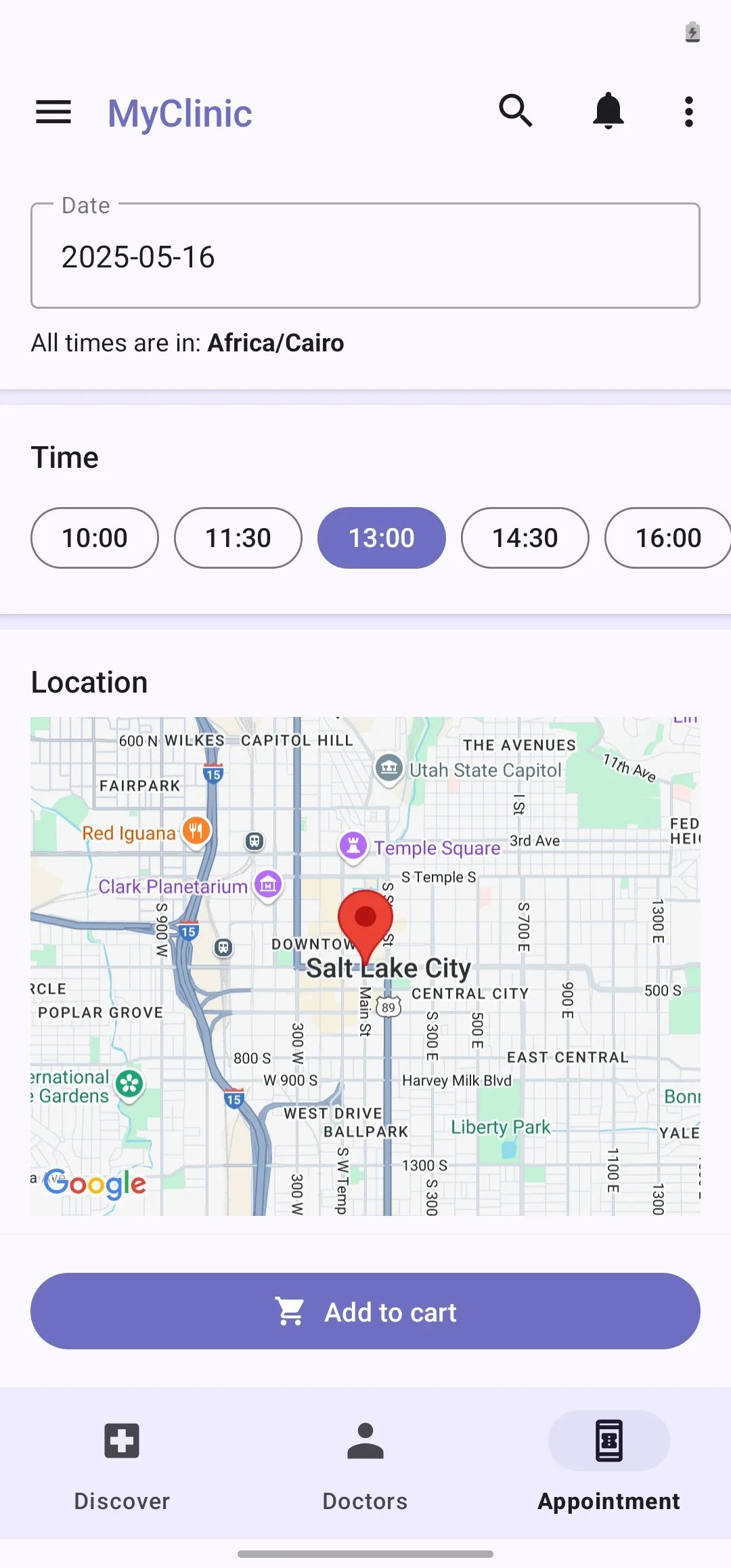Select the 14:30 time slot
The image size is (731, 1568).
click(x=525, y=538)
